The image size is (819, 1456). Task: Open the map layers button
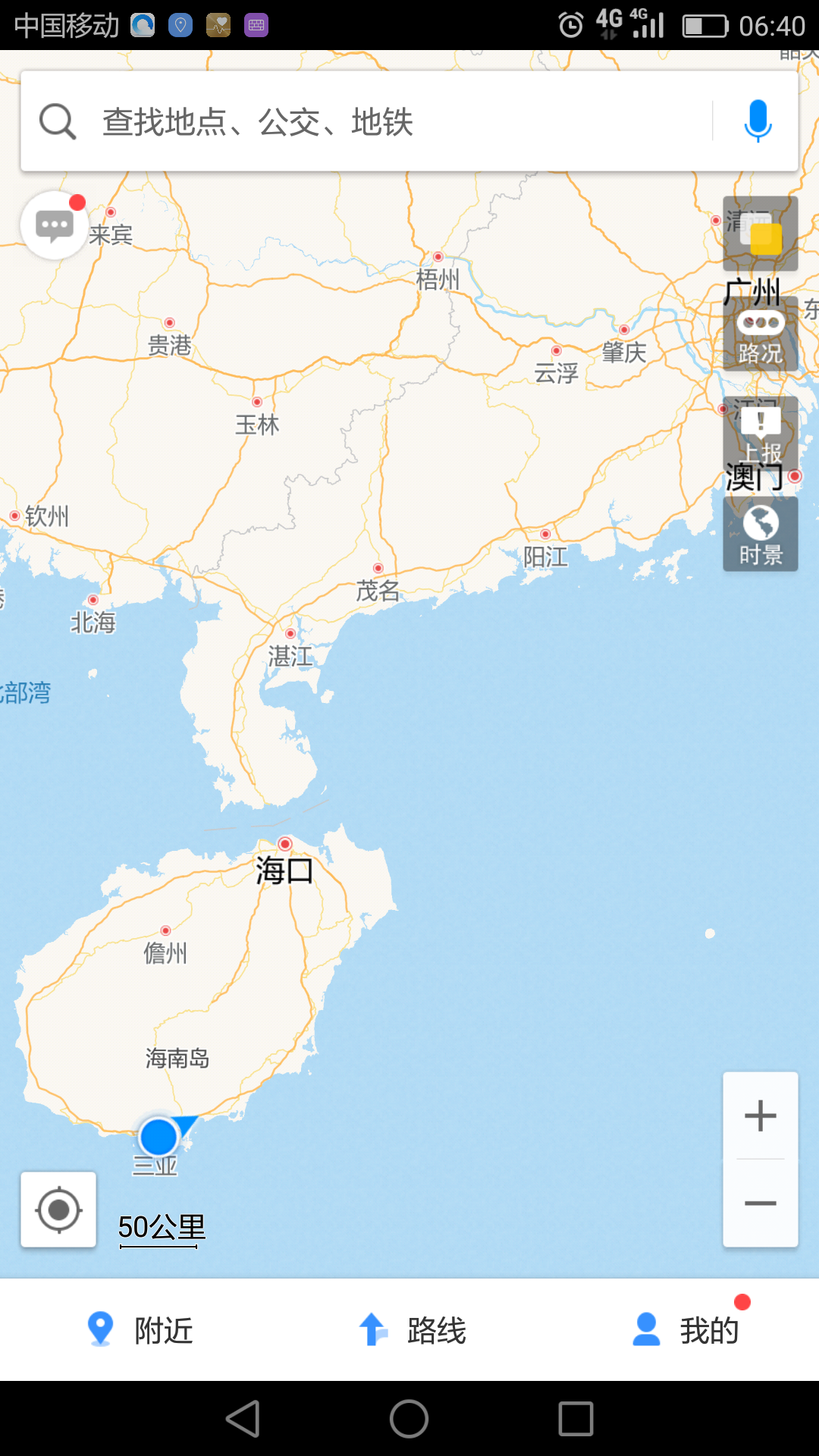point(761,234)
